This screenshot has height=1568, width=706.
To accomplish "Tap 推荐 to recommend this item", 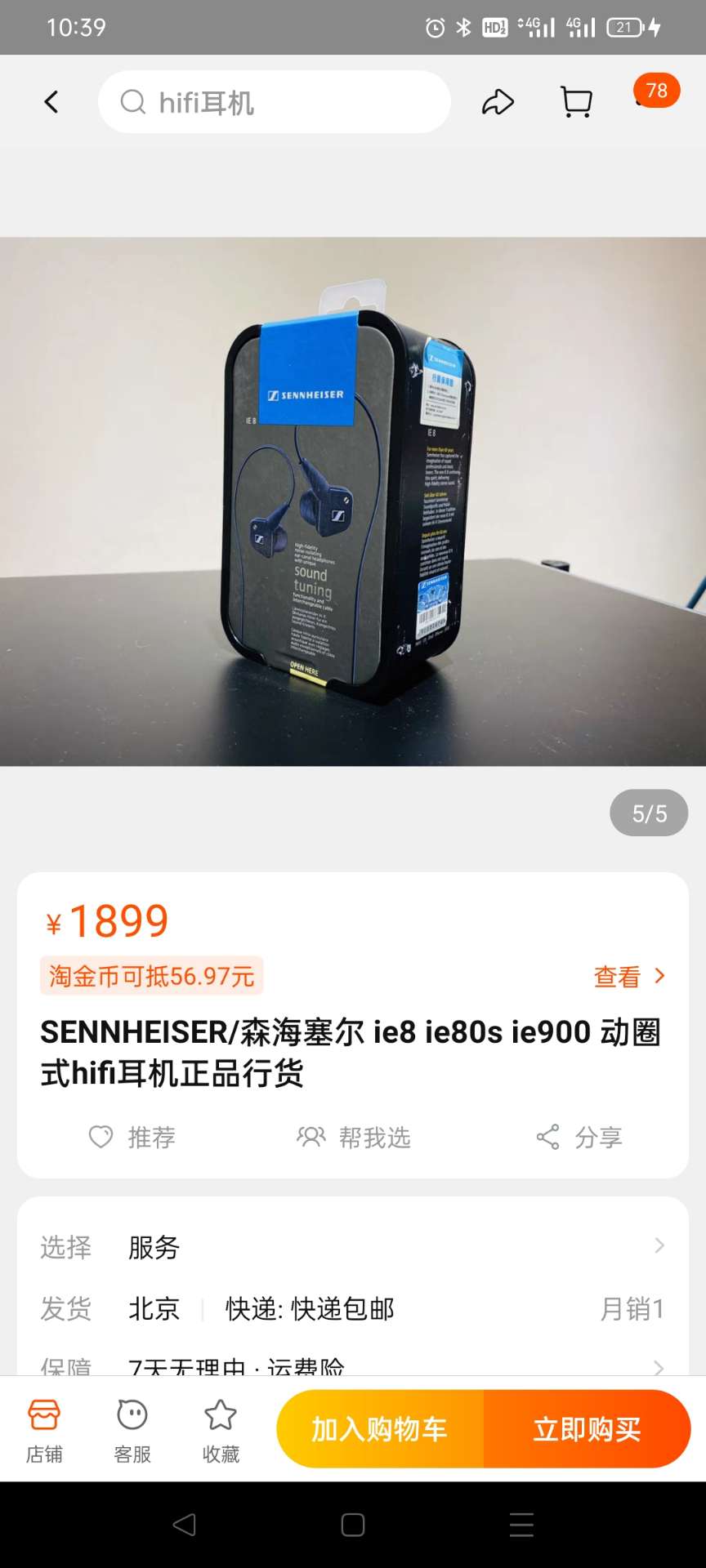I will pyautogui.click(x=132, y=1137).
